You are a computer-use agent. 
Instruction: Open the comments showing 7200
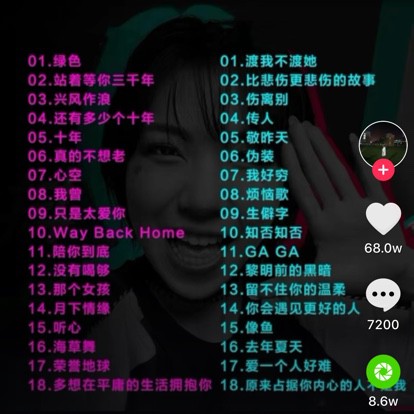[x=383, y=295]
